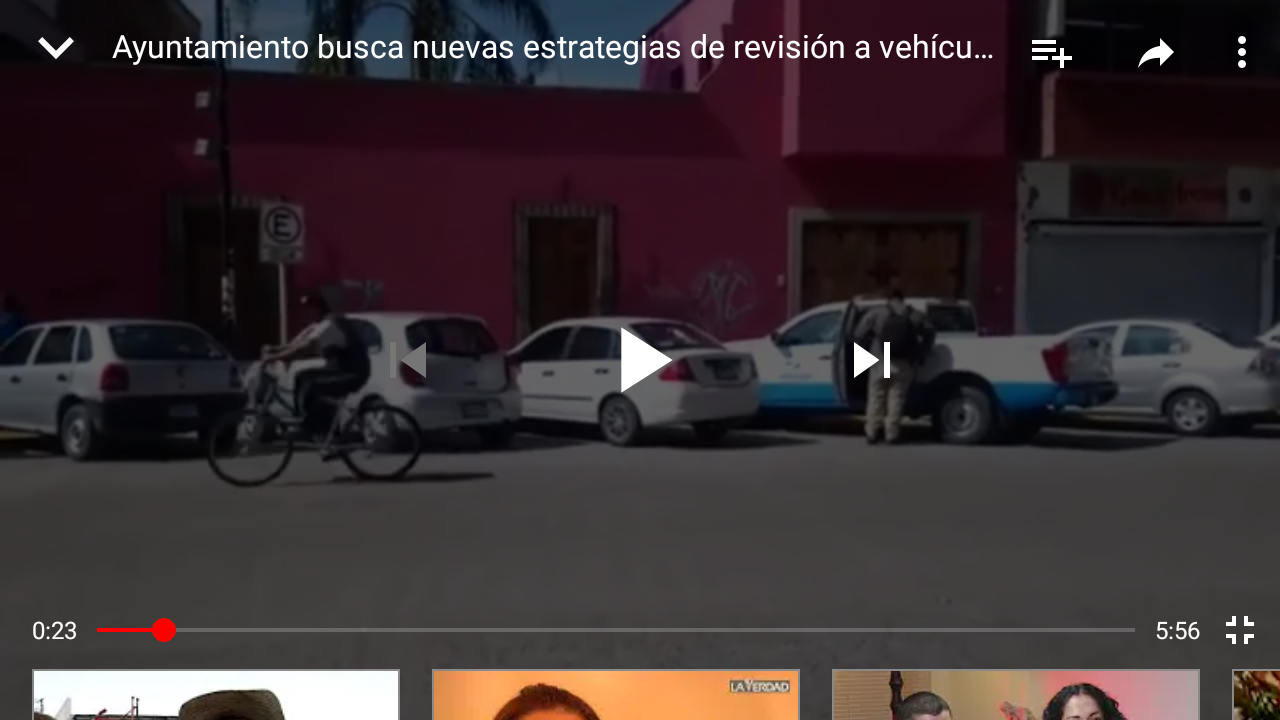Viewport: 1280px width, 720px height.
Task: Play the paused video
Action: point(642,360)
